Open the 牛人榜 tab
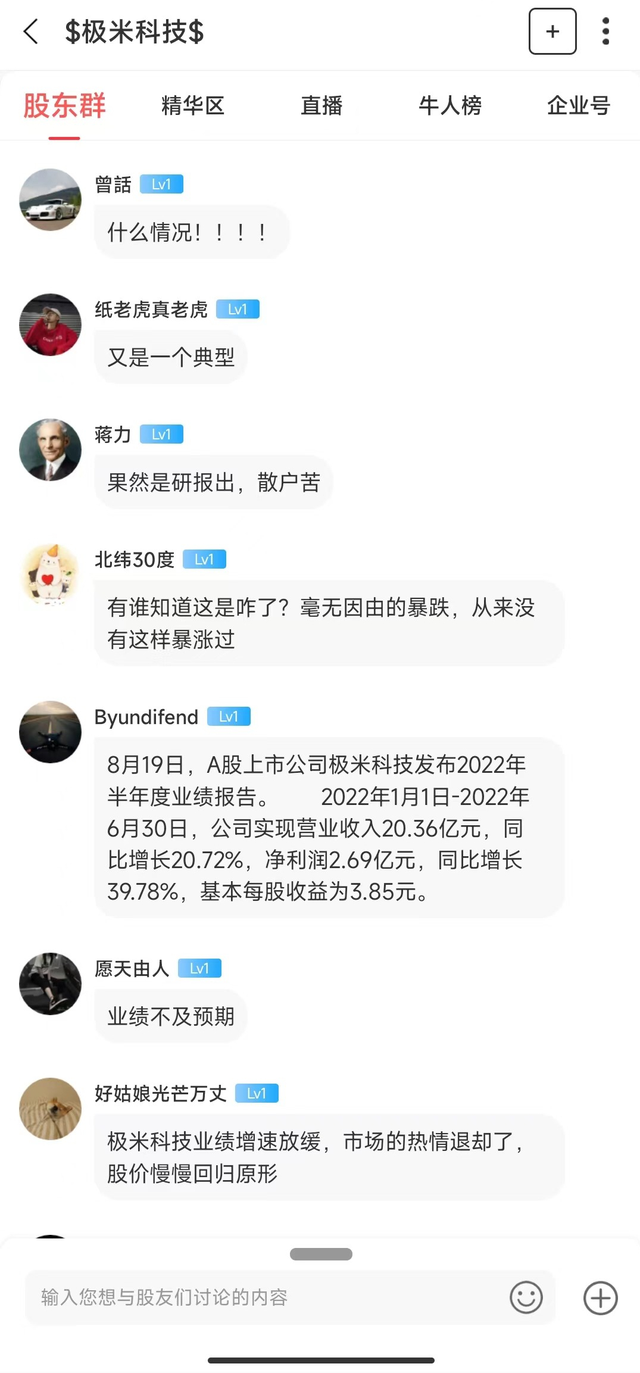The image size is (640, 1373). pyautogui.click(x=450, y=105)
